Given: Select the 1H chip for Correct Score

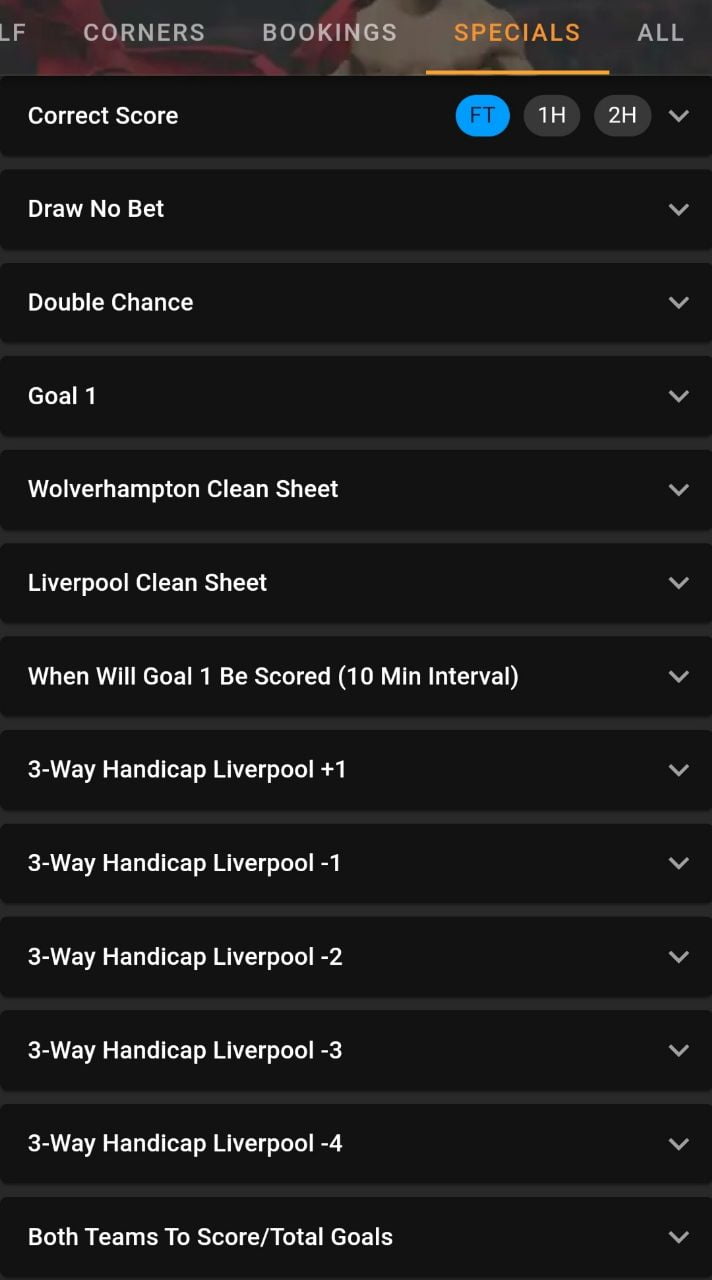Looking at the screenshot, I should tap(551, 116).
